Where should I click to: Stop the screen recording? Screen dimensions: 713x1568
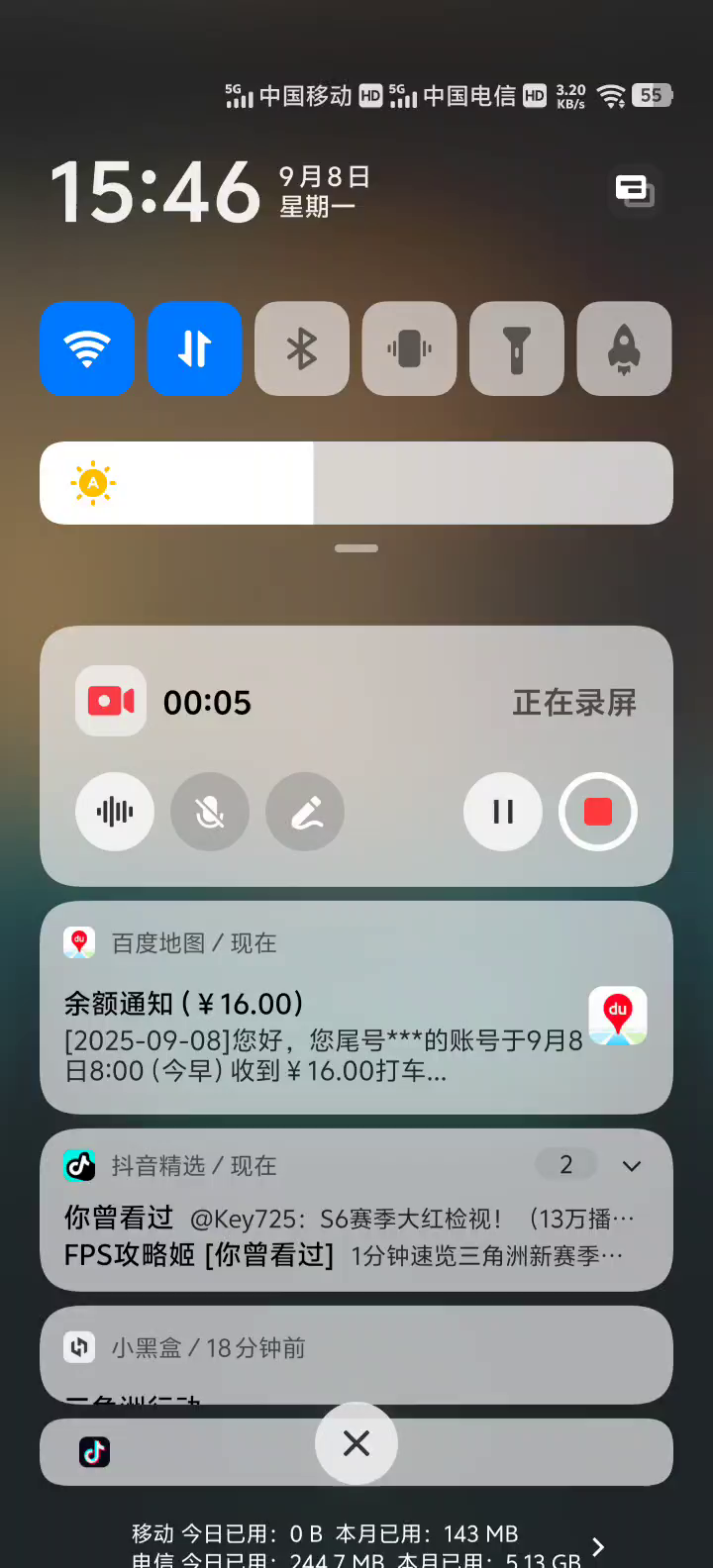coord(598,812)
